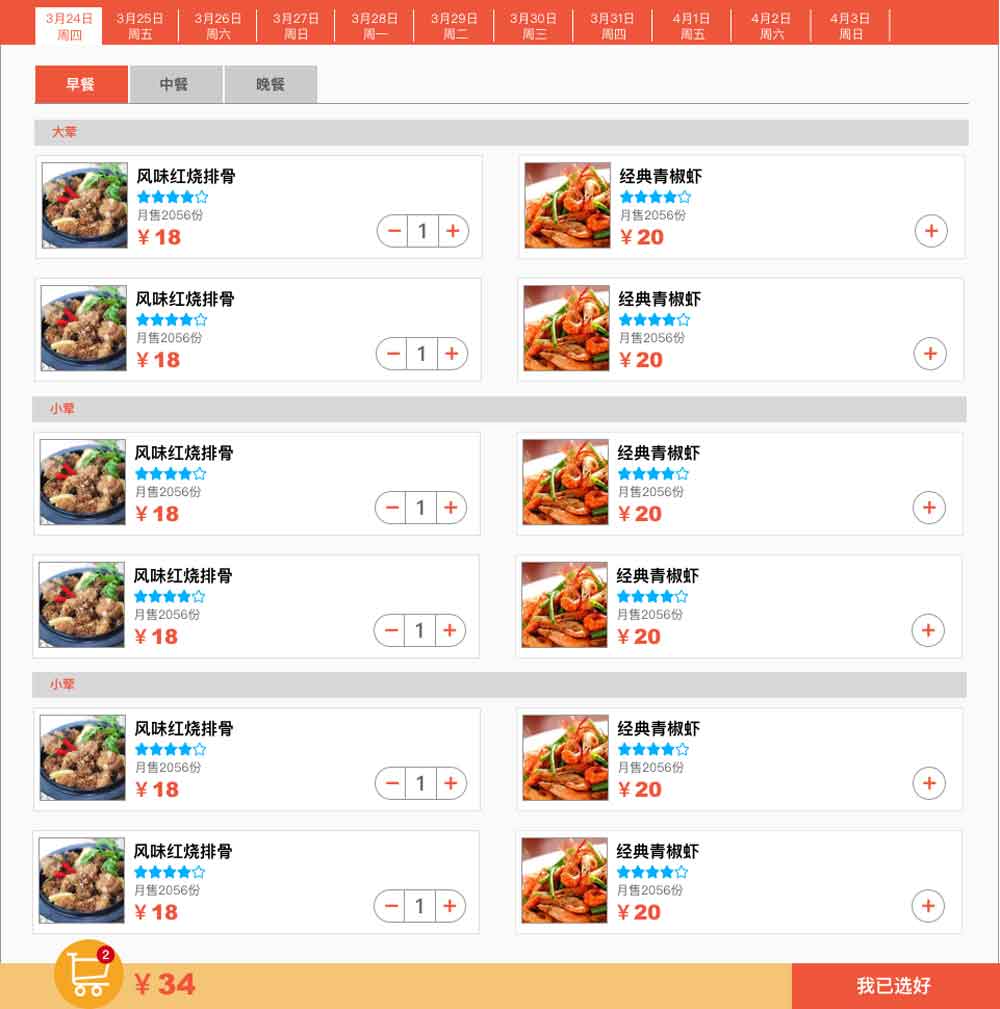Tap the 3月31日 周四 date
Image resolution: width=1000 pixels, height=1009 pixels.
click(x=613, y=26)
